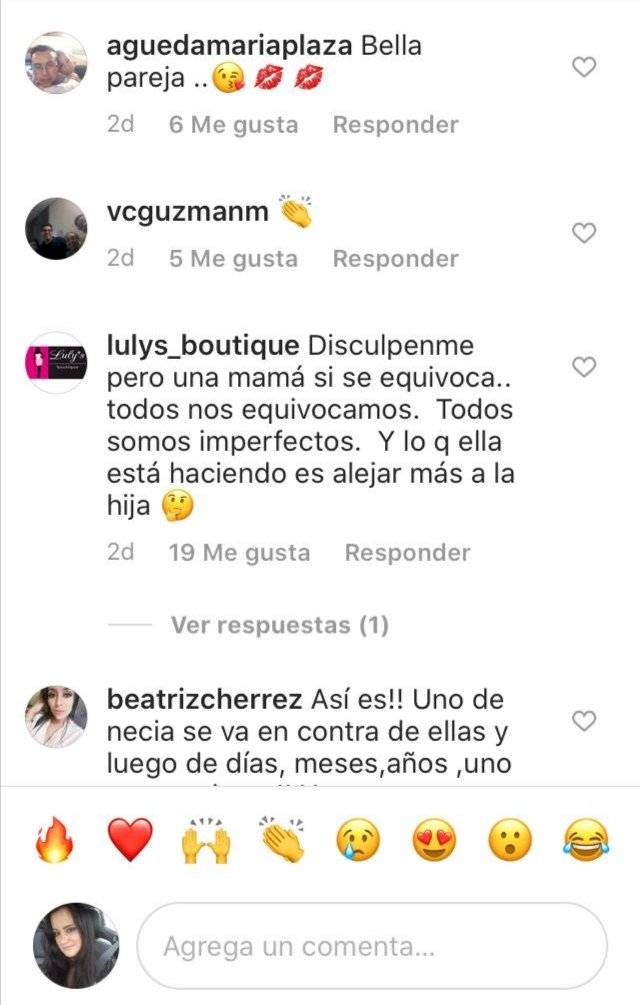Open aguedamariaplaza's profile picture
The image size is (640, 1005).
click(56, 62)
